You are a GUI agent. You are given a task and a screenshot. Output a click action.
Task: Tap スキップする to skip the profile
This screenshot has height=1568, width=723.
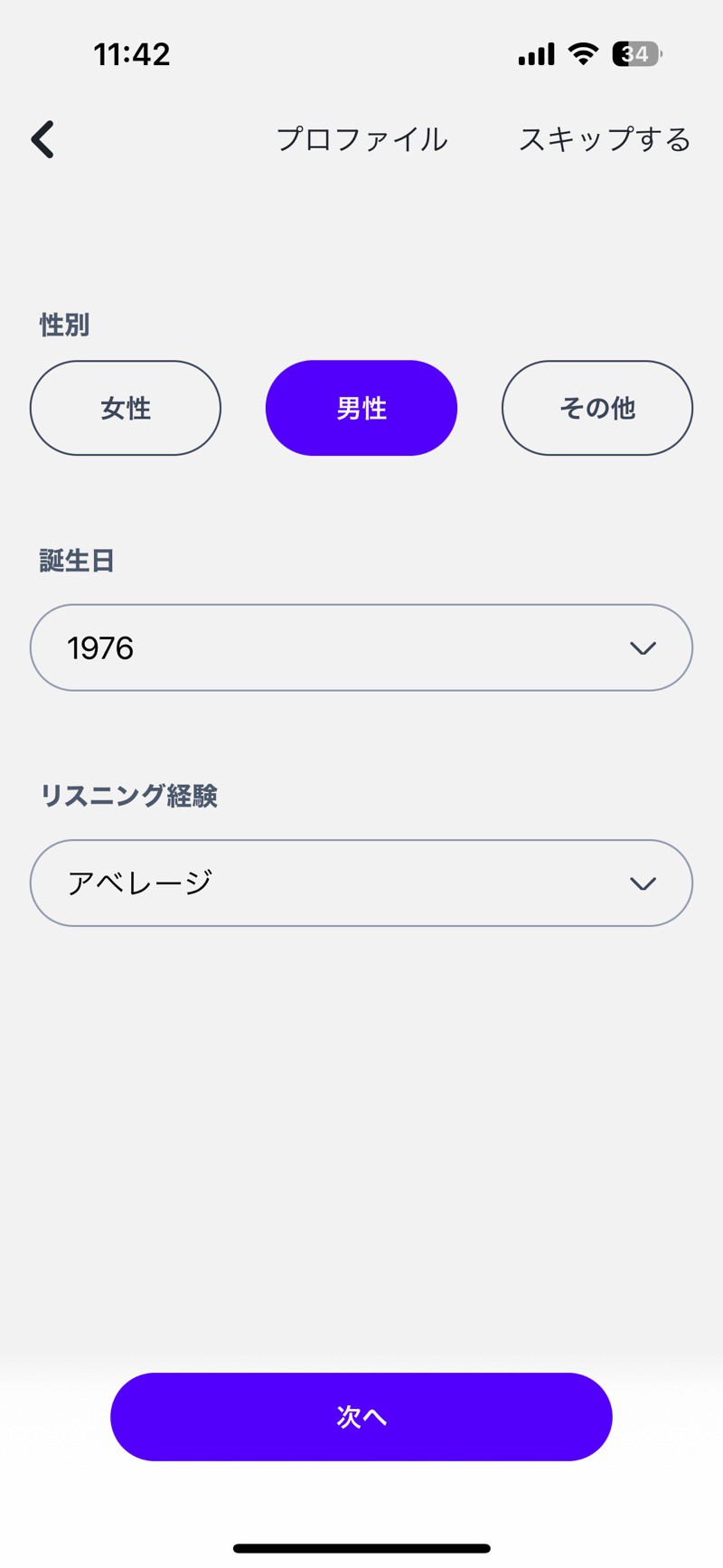coord(604,139)
